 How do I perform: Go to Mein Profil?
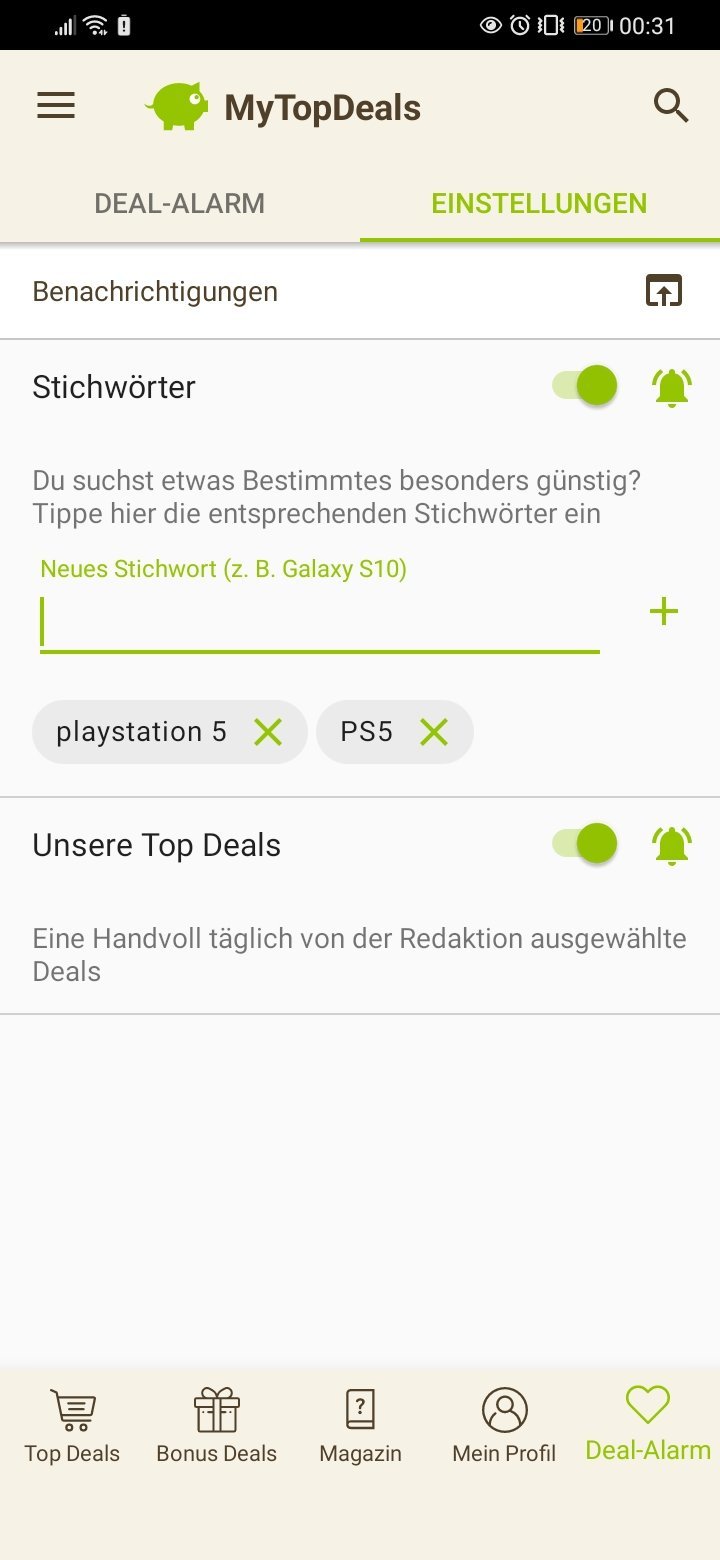pyautogui.click(x=504, y=1426)
